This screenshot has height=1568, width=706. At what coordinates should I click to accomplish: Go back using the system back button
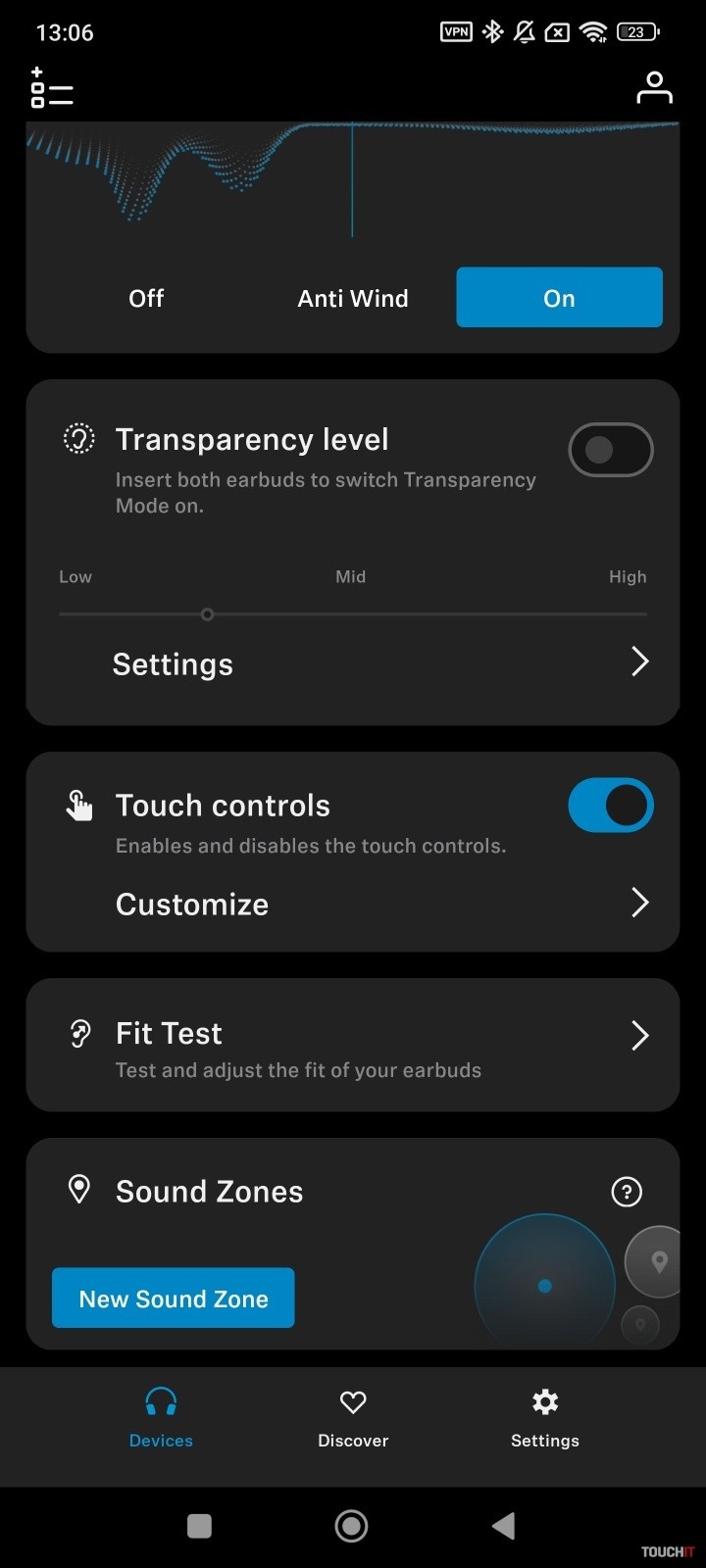pyautogui.click(x=504, y=1526)
